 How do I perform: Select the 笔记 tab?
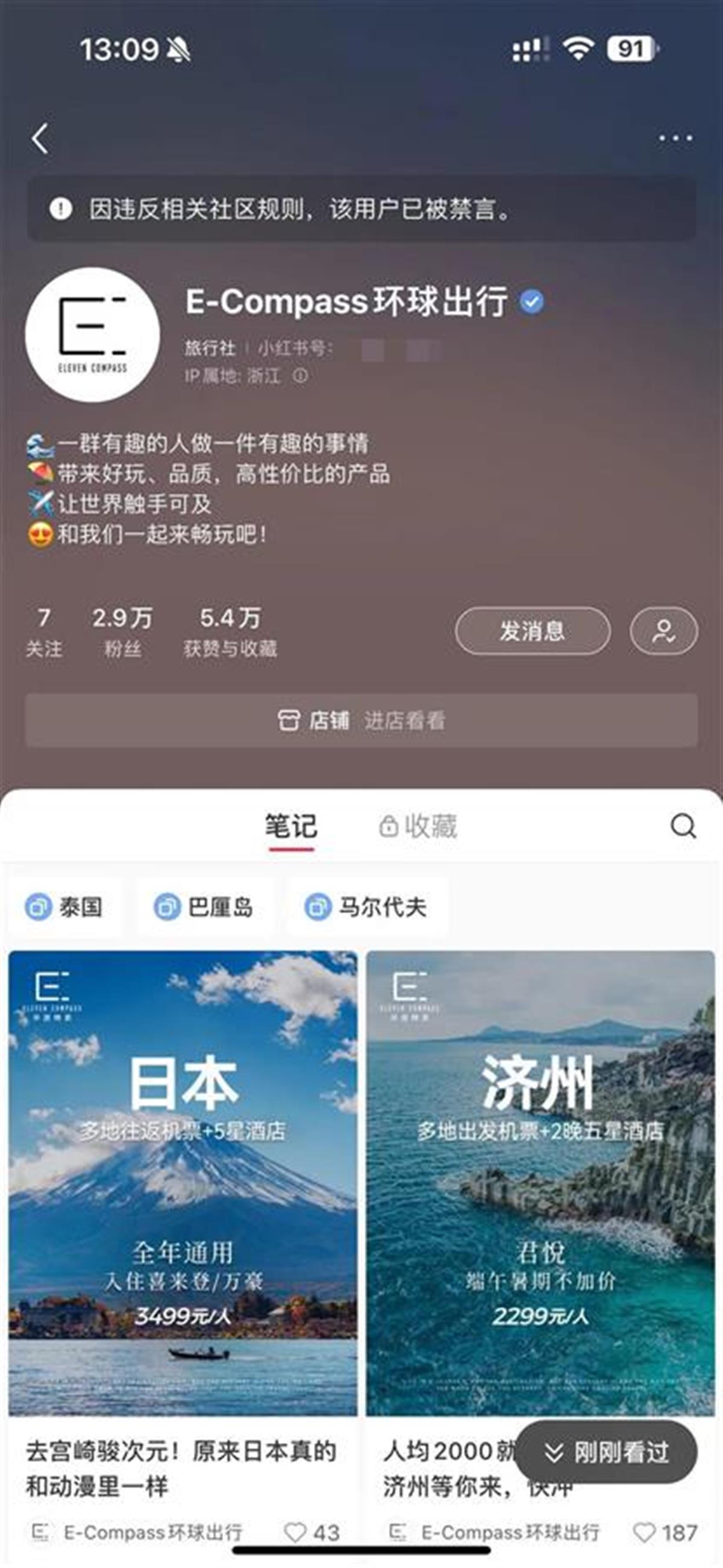tap(290, 826)
